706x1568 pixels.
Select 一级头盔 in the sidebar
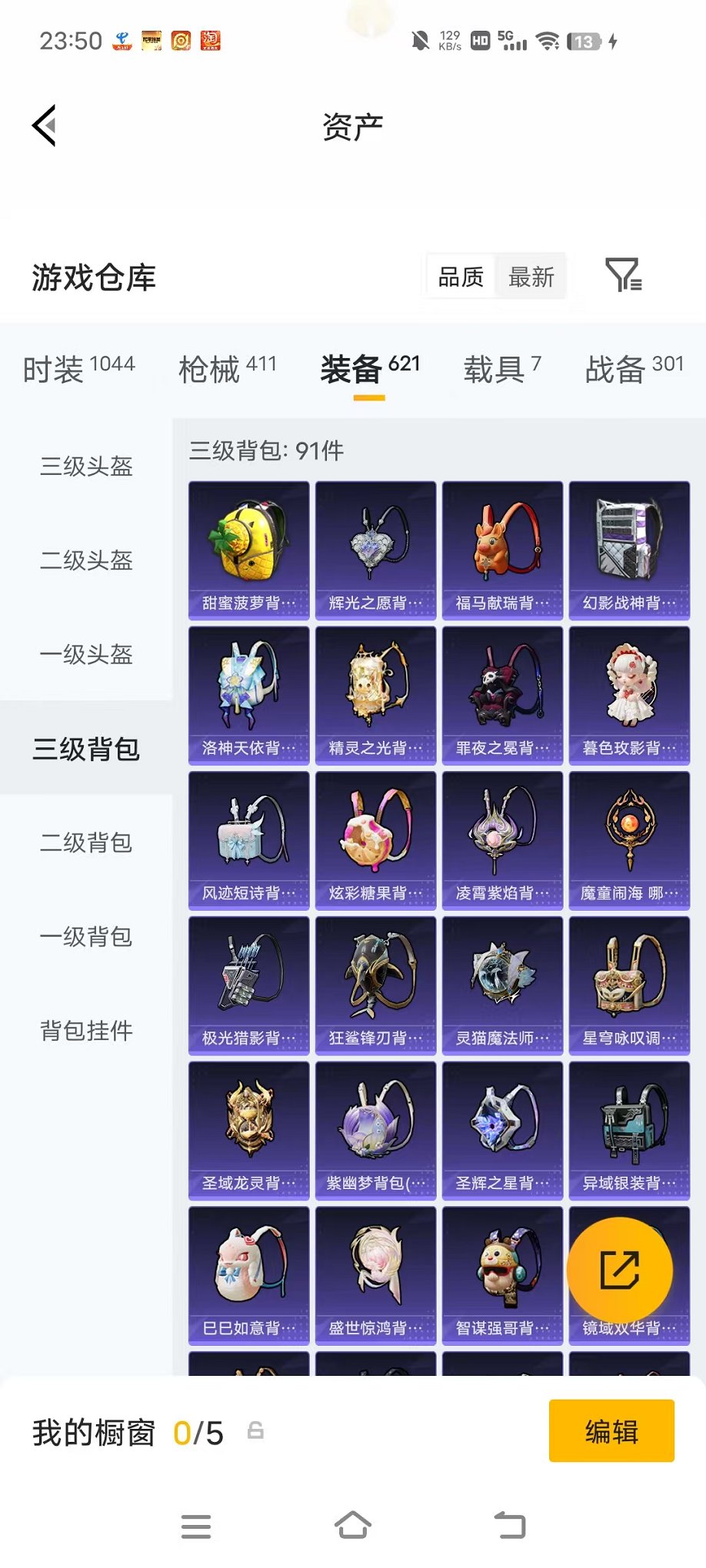pyautogui.click(x=86, y=656)
